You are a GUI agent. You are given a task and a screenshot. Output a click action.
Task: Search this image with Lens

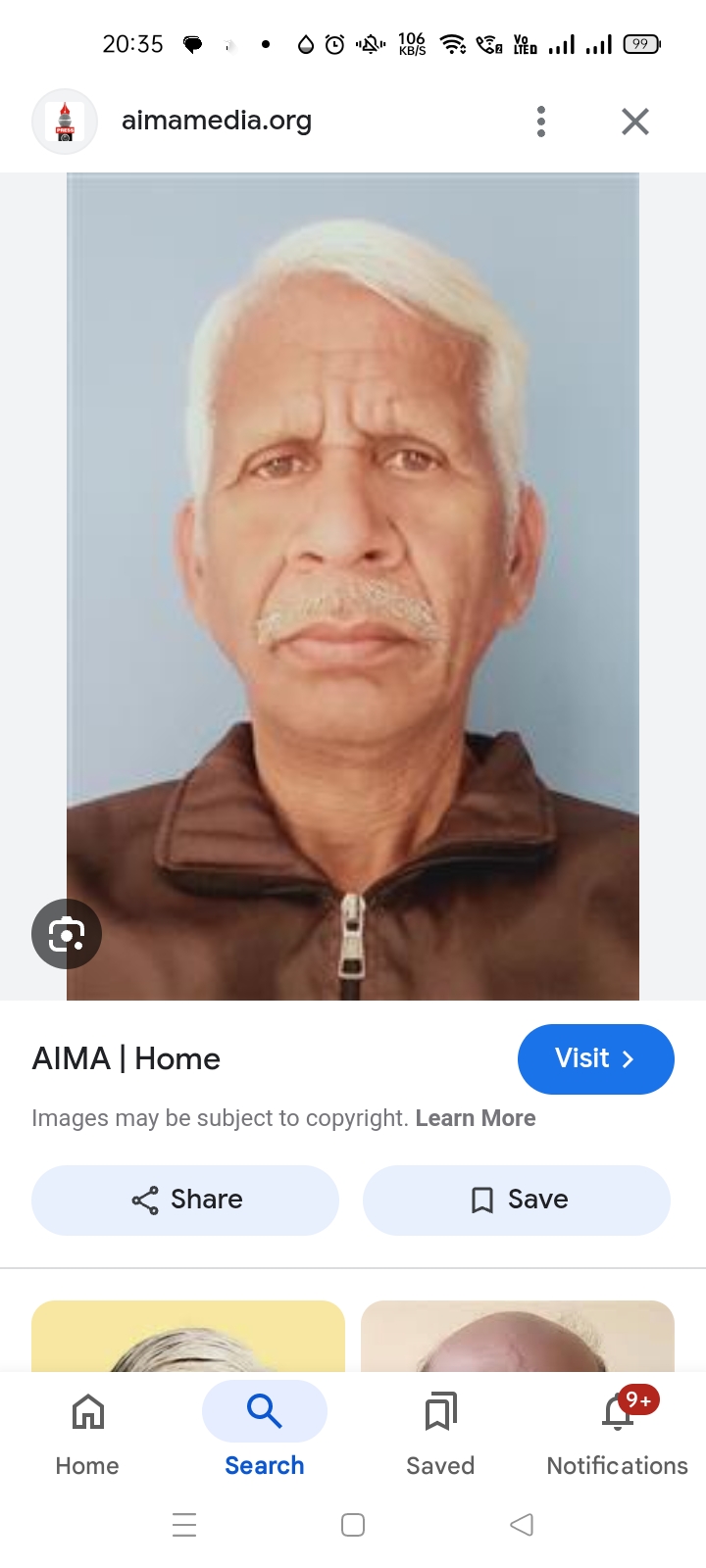(67, 934)
